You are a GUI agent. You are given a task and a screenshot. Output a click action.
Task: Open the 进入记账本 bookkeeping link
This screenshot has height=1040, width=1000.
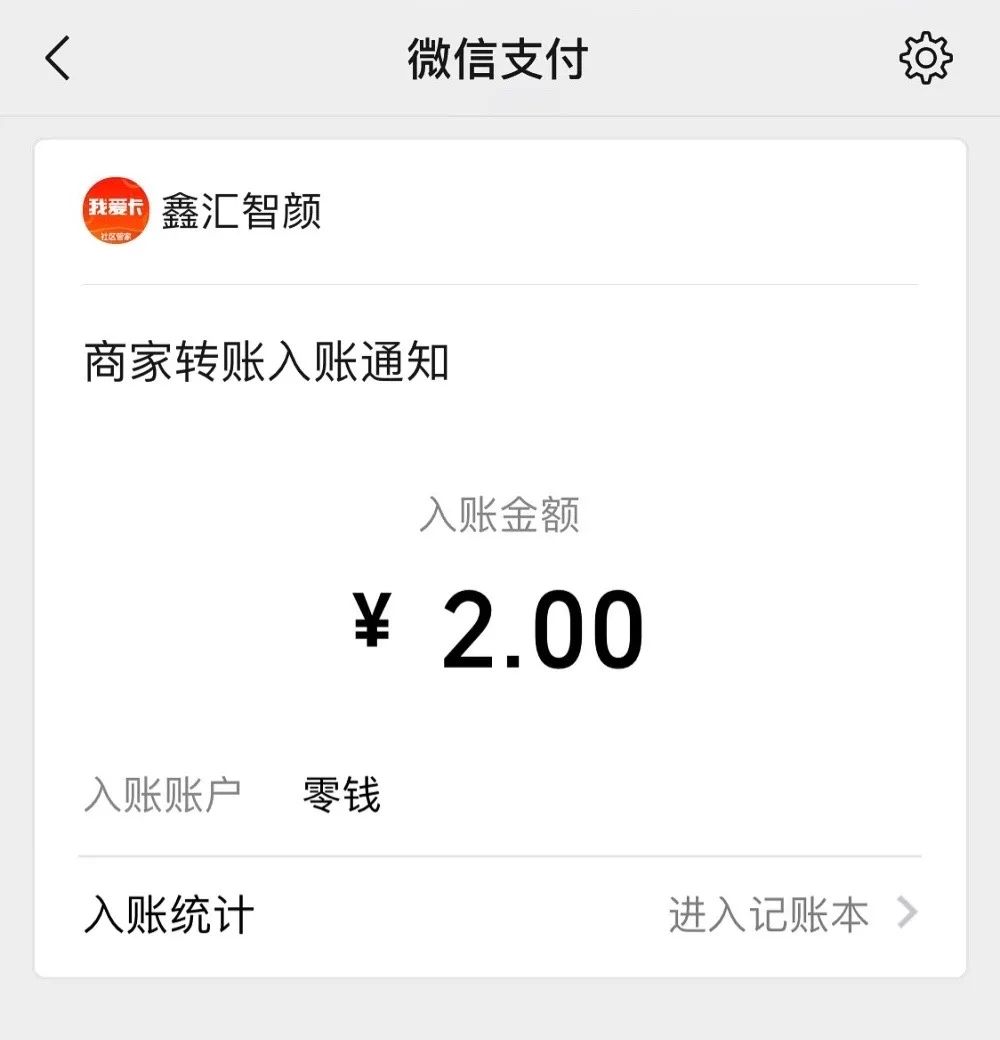point(770,912)
